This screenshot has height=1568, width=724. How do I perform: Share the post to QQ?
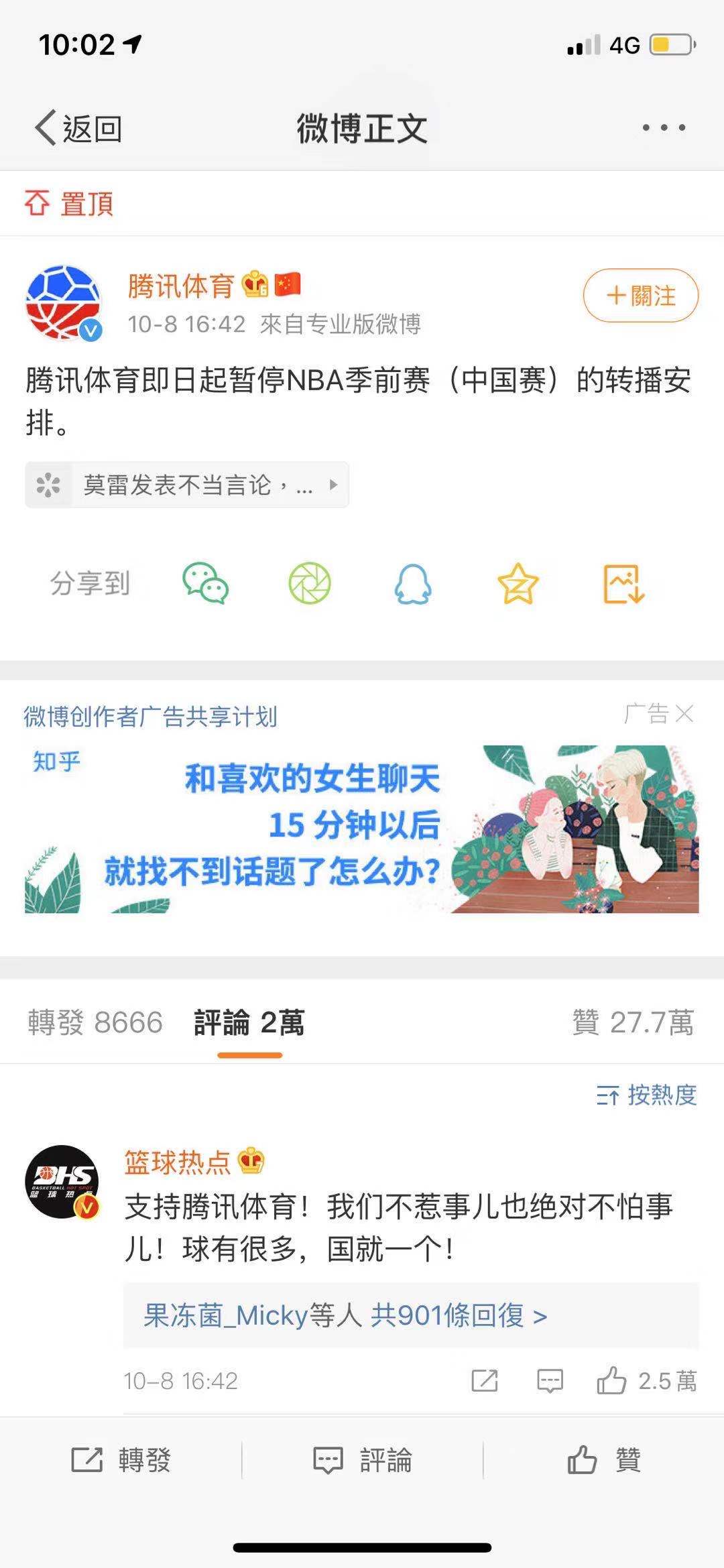(x=413, y=583)
